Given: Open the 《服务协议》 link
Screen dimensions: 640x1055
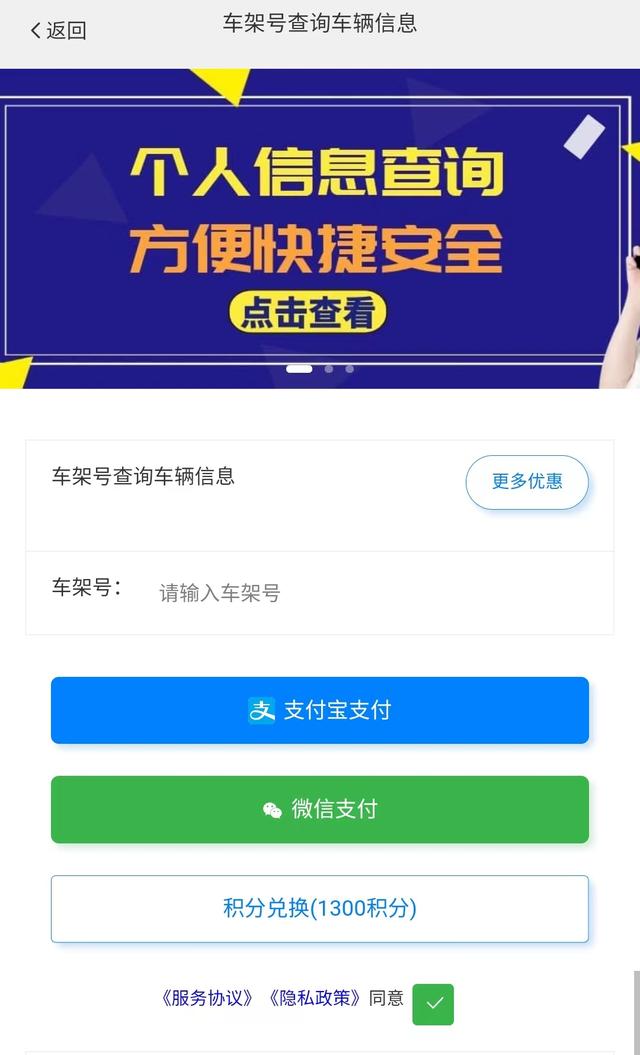Looking at the screenshot, I should point(207,998).
